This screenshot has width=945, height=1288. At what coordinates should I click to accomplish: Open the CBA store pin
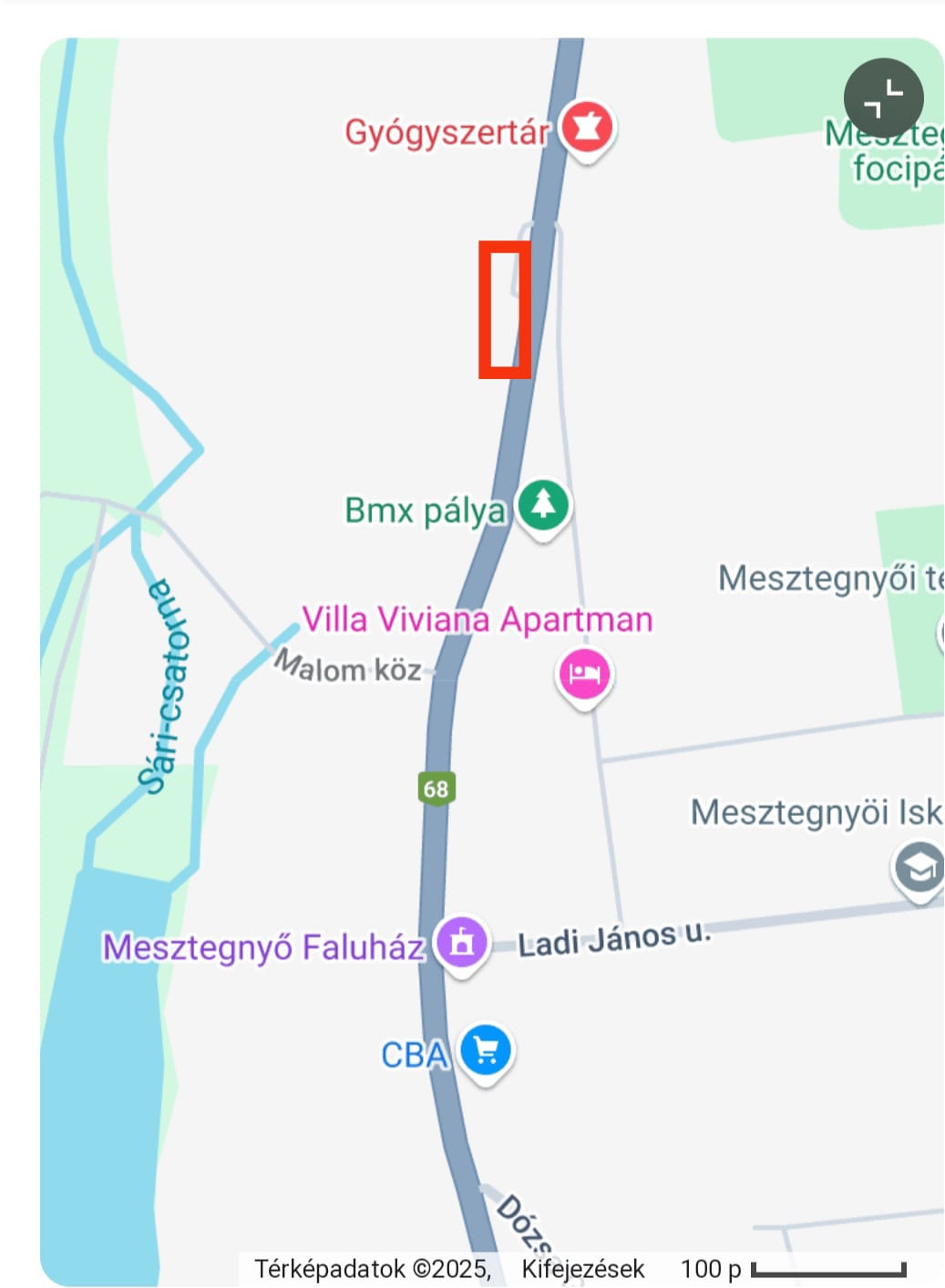coord(485,1050)
